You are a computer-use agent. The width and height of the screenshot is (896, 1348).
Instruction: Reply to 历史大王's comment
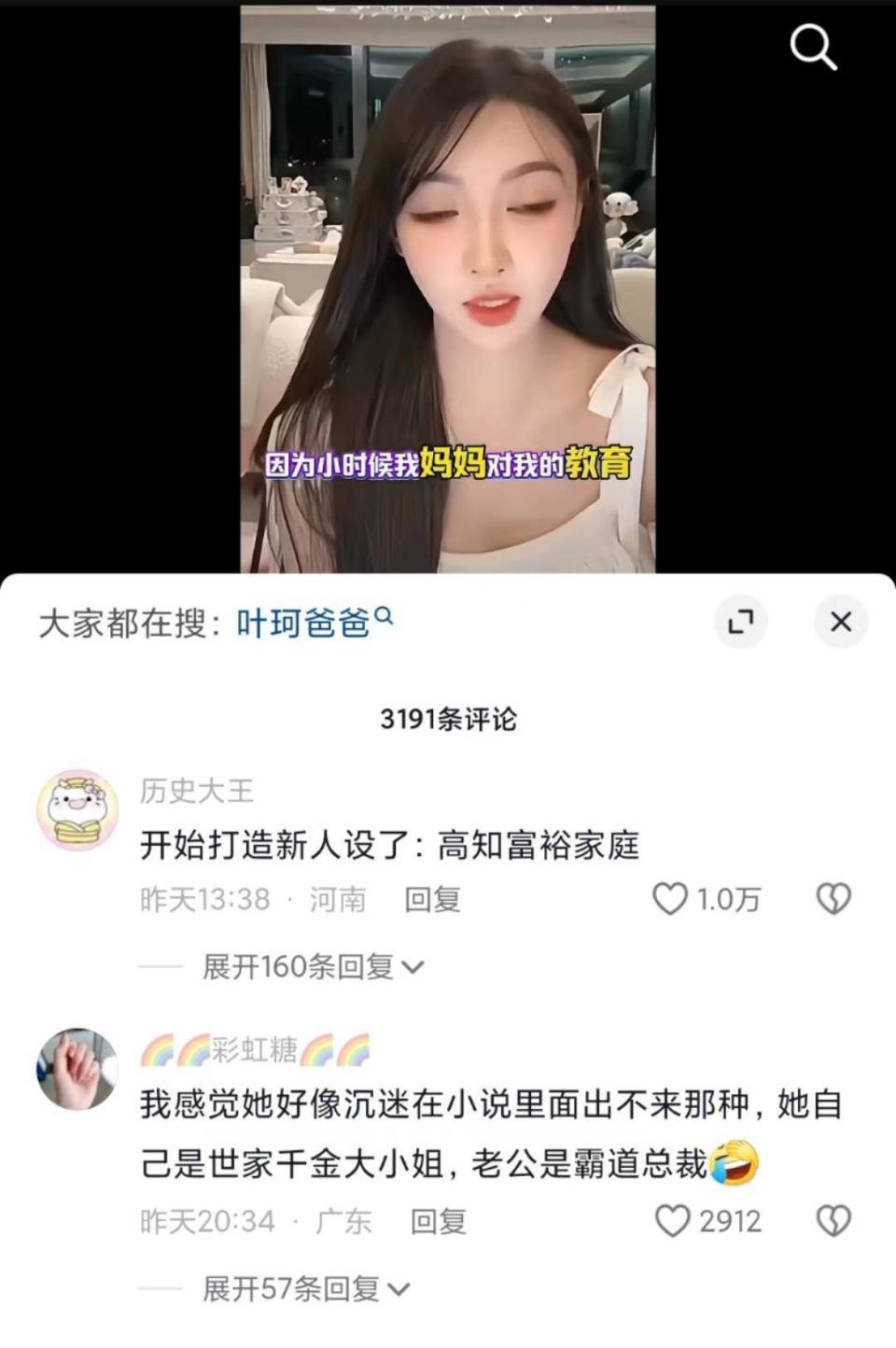[432, 900]
